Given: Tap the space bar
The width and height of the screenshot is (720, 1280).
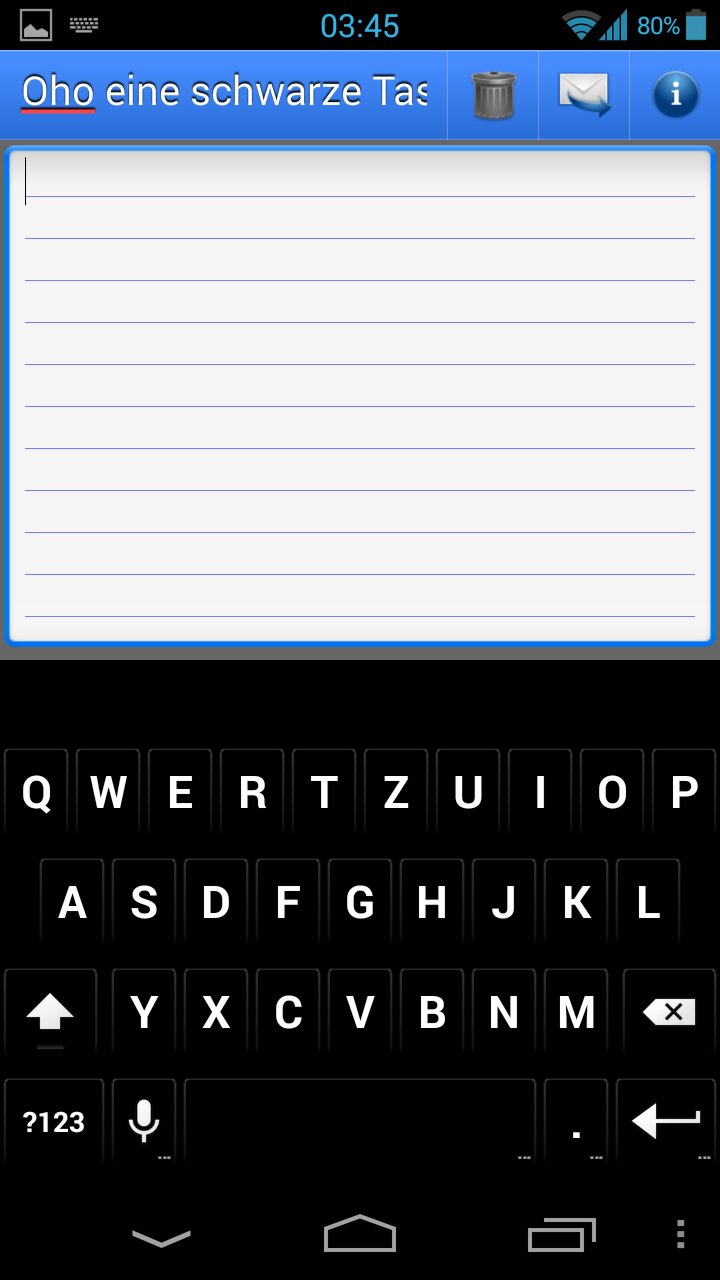Looking at the screenshot, I should click(x=360, y=1121).
